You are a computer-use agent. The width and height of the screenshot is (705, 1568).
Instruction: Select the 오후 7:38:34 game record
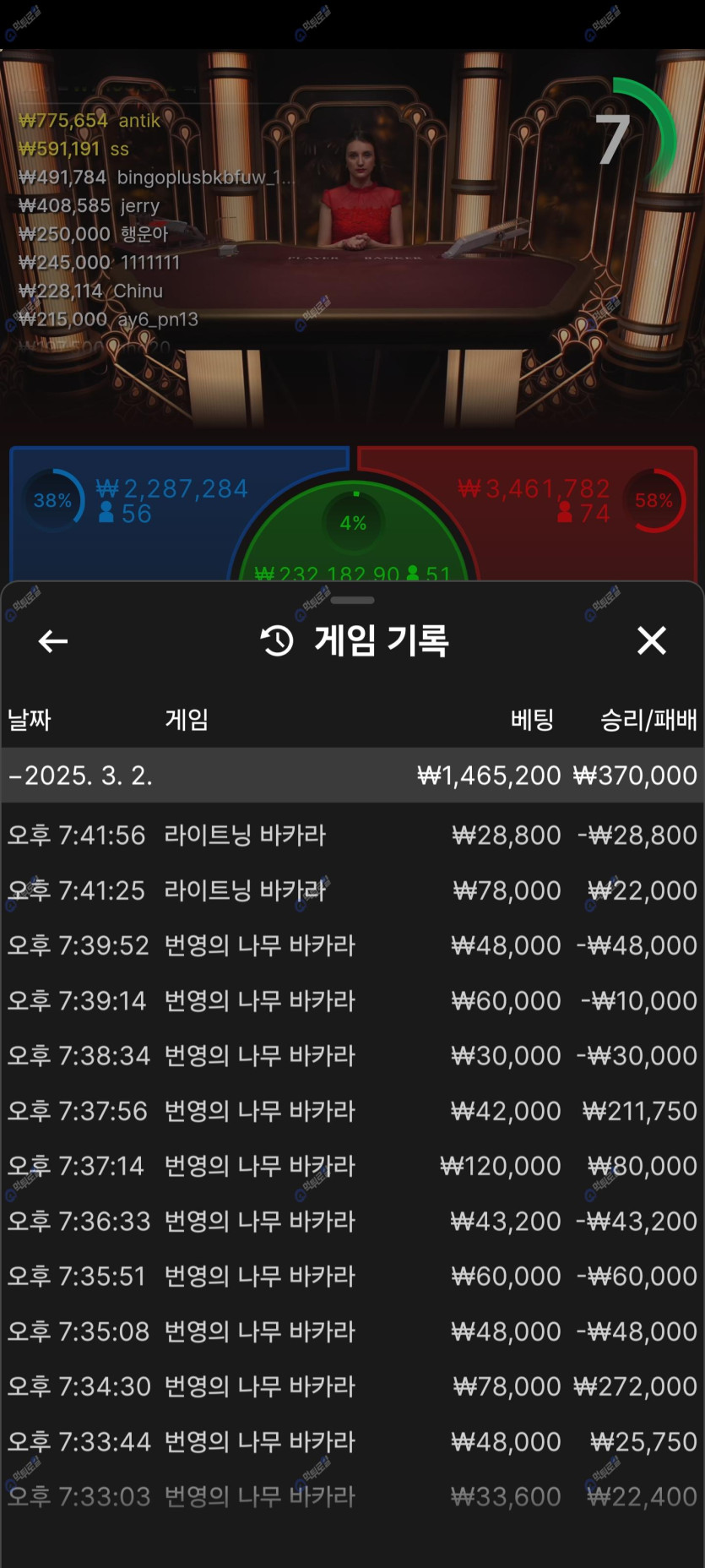[x=352, y=1056]
